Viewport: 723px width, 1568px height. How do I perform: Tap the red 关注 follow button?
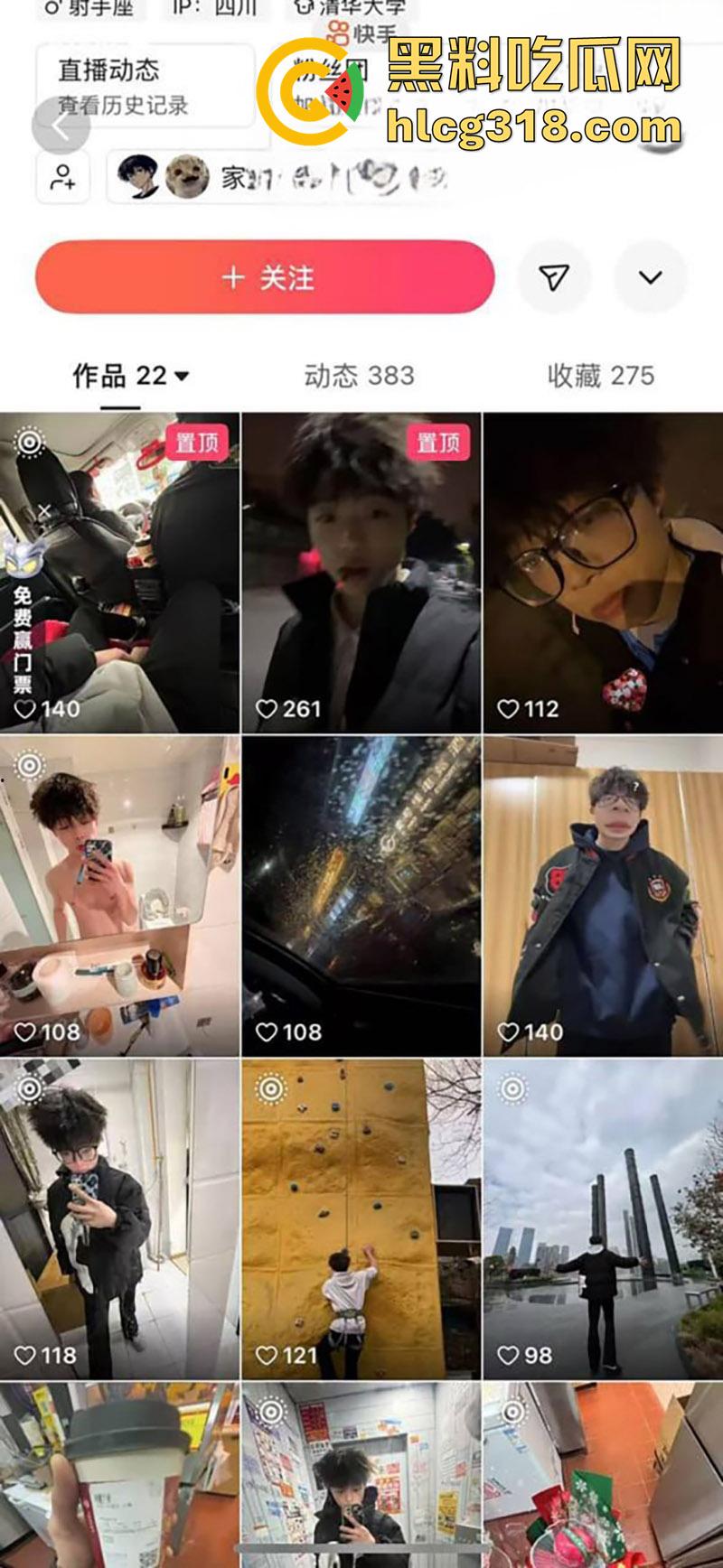265,277
